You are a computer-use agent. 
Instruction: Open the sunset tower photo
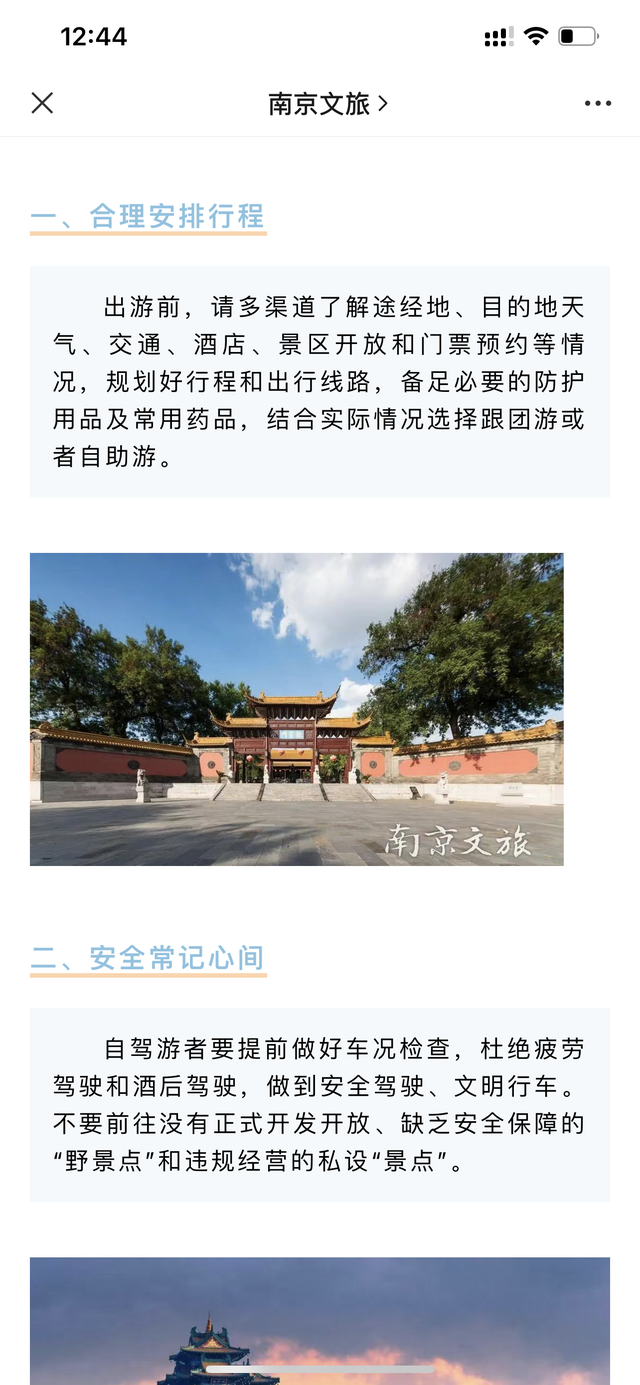(320, 1321)
